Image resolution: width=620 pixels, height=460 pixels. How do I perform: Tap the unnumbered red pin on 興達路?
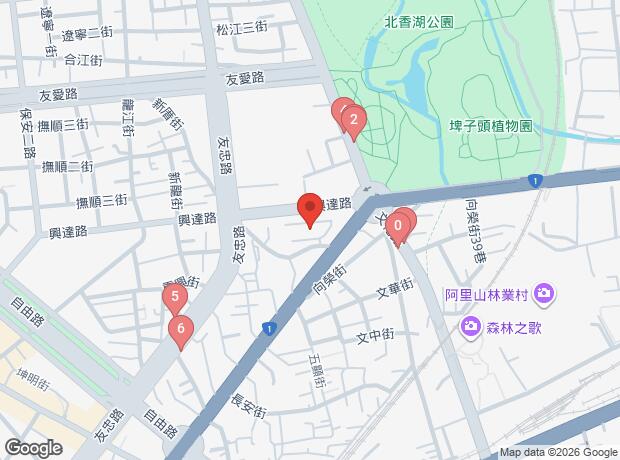tap(310, 208)
